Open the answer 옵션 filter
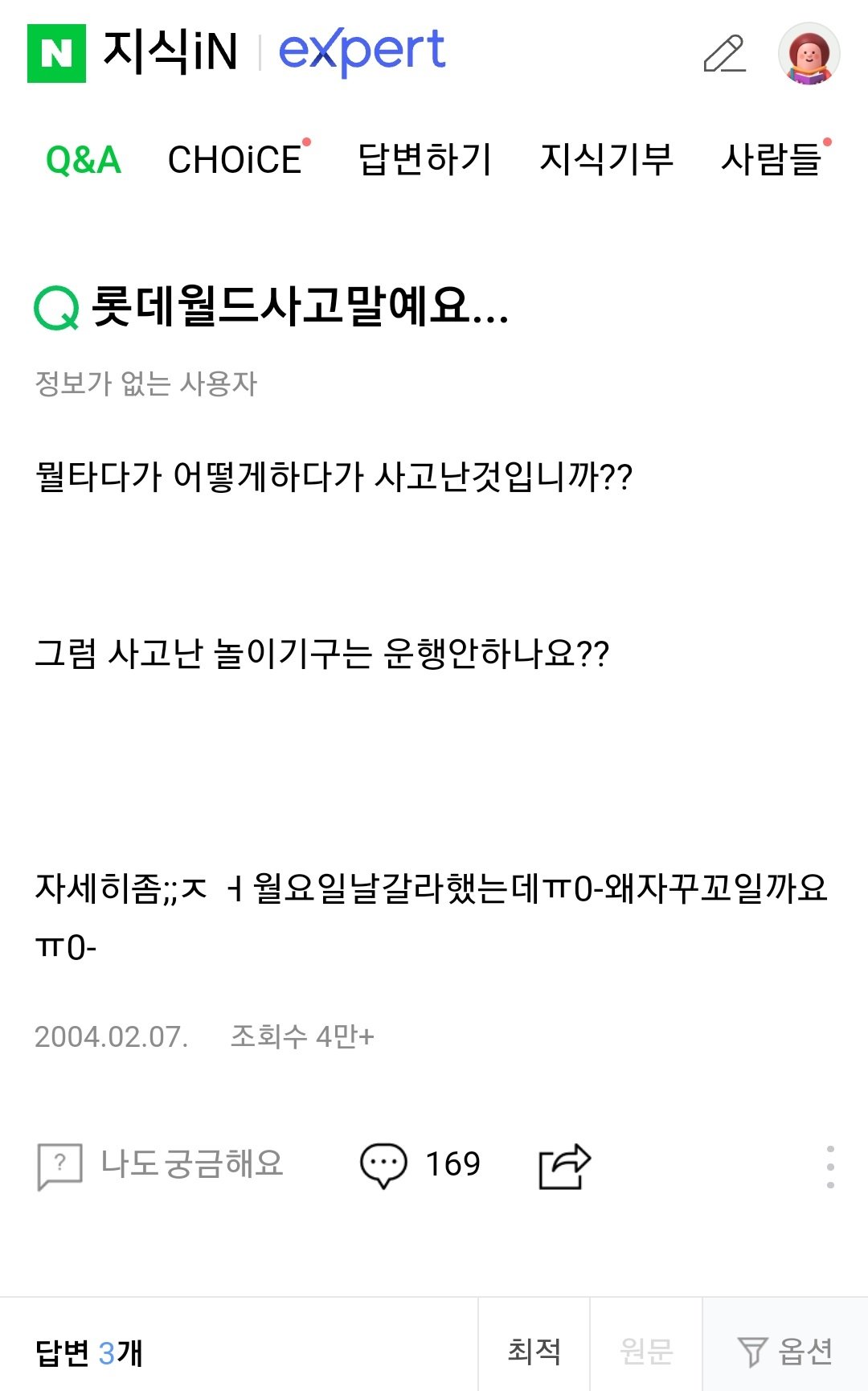Viewport: 868px width, 1391px height. (784, 1351)
